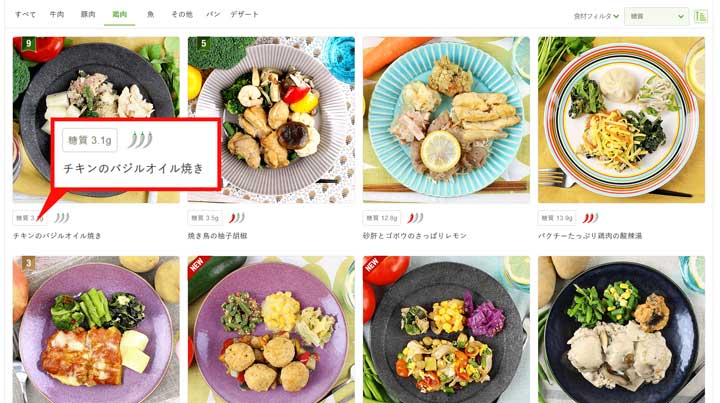Screen dimensions: 720x403
Task: Expand the 食材フィルタ filter
Action: click(x=596, y=16)
